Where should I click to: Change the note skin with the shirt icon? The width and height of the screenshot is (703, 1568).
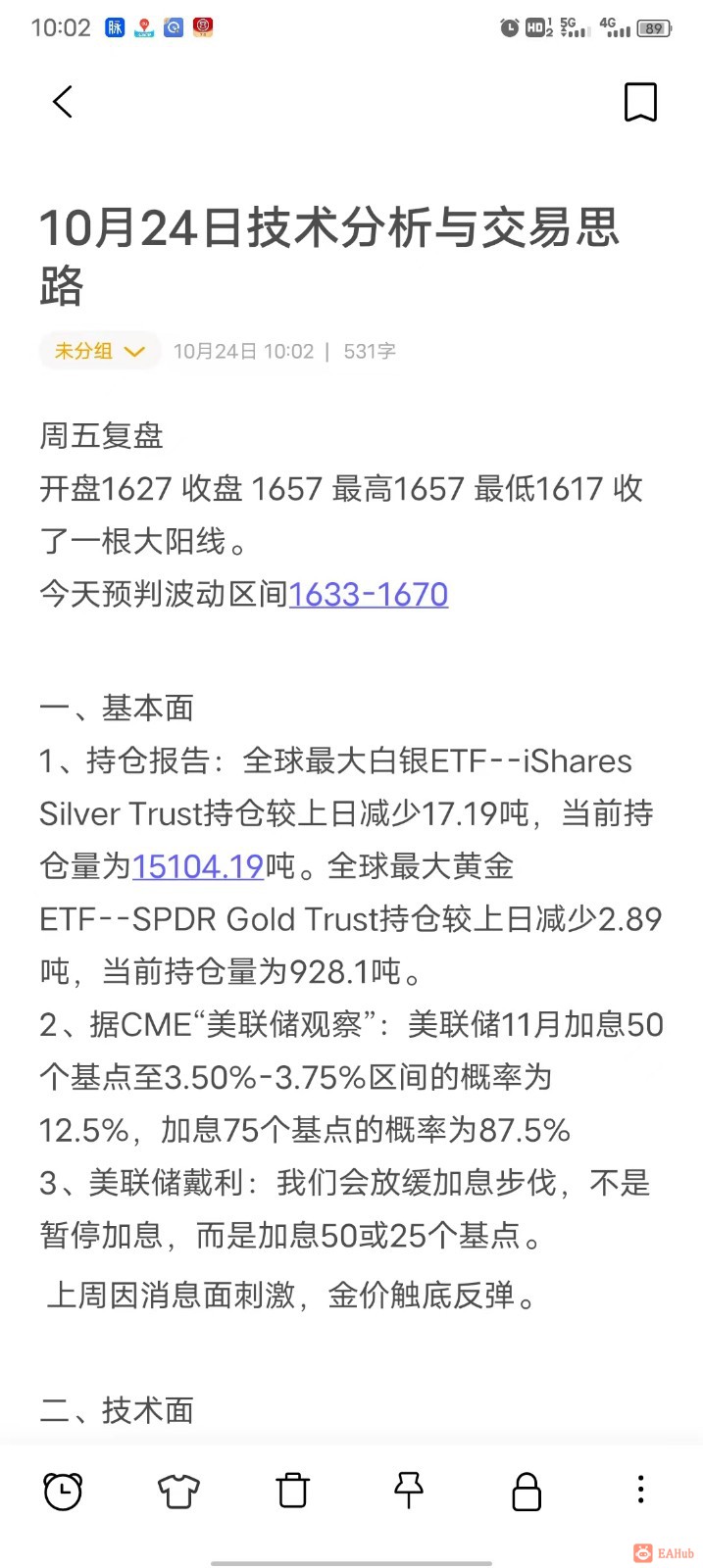[x=178, y=1491]
